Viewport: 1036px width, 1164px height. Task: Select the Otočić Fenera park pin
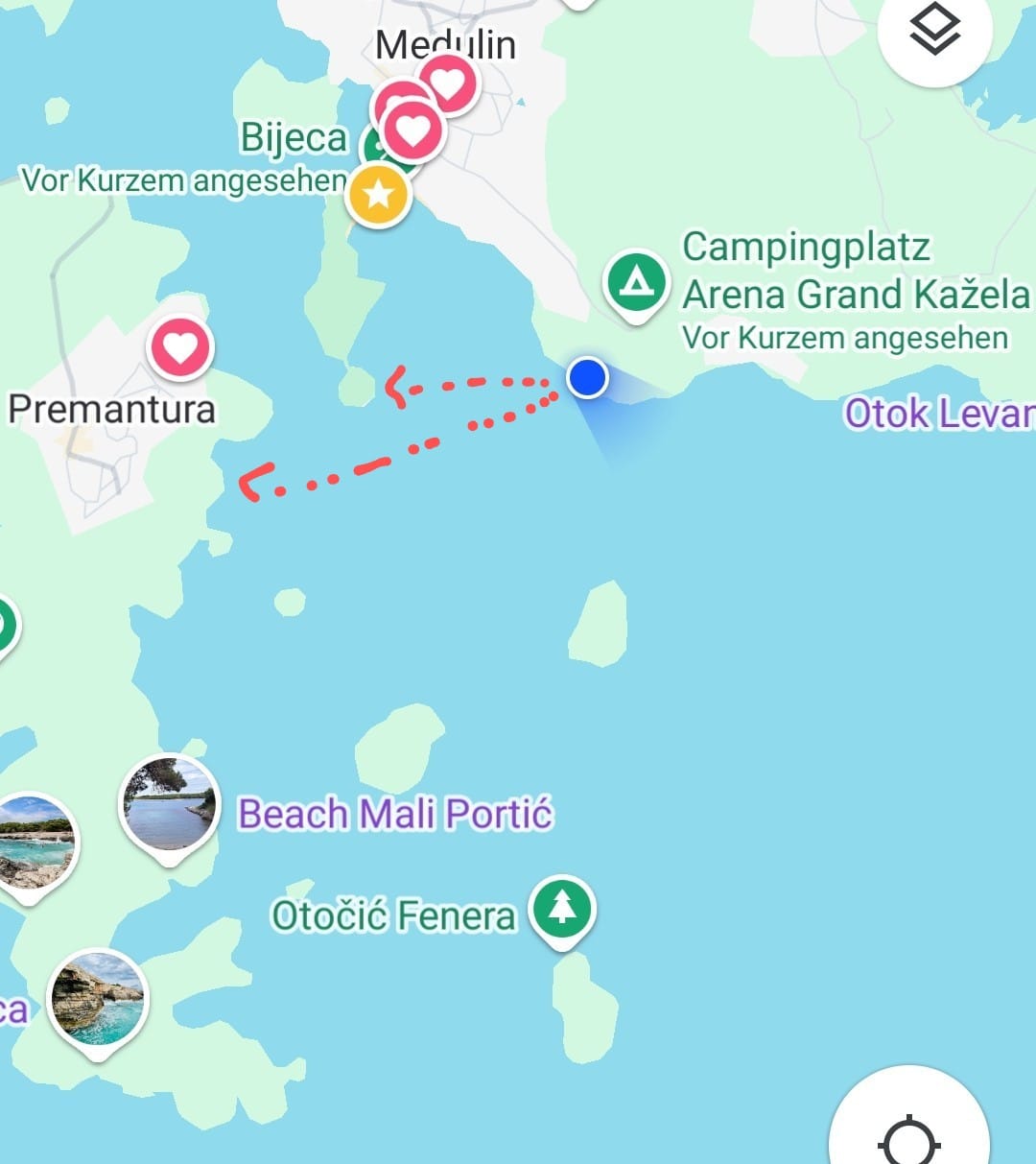tap(563, 908)
